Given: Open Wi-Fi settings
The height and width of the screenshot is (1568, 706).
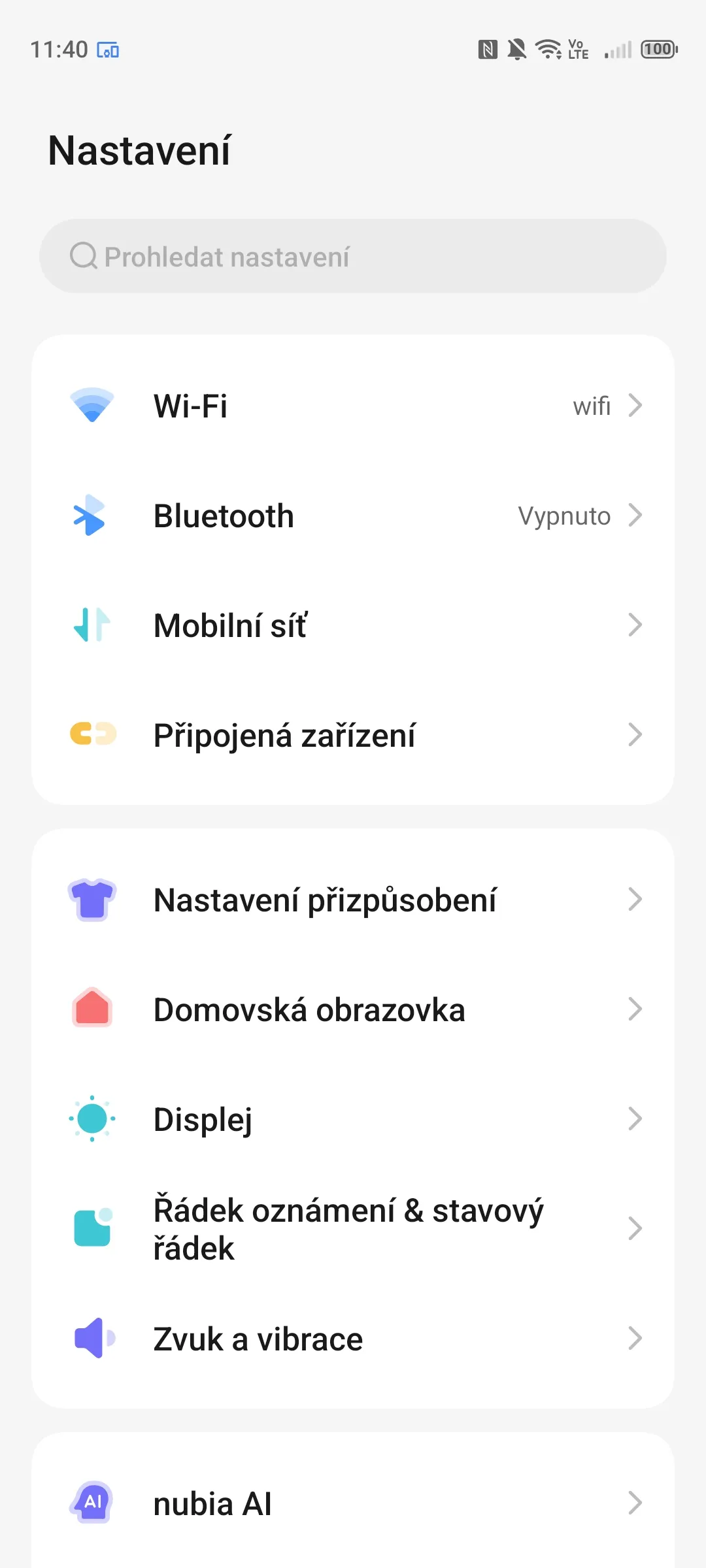Looking at the screenshot, I should 353,406.
